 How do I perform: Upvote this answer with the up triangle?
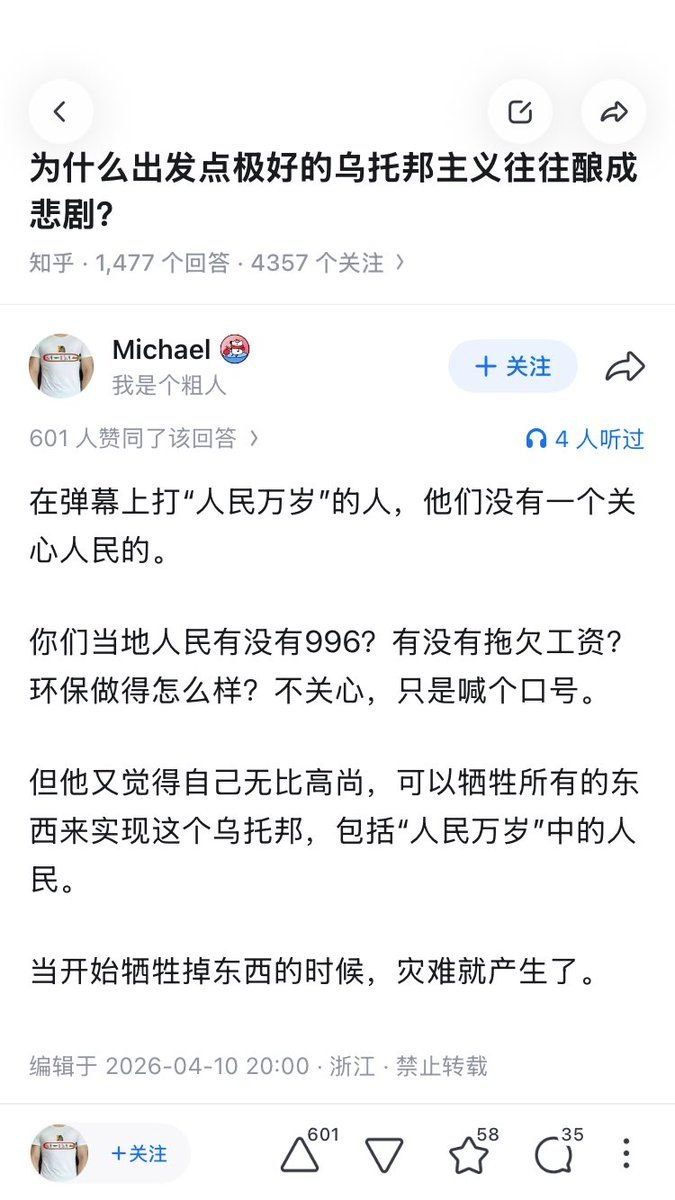[x=300, y=1155]
